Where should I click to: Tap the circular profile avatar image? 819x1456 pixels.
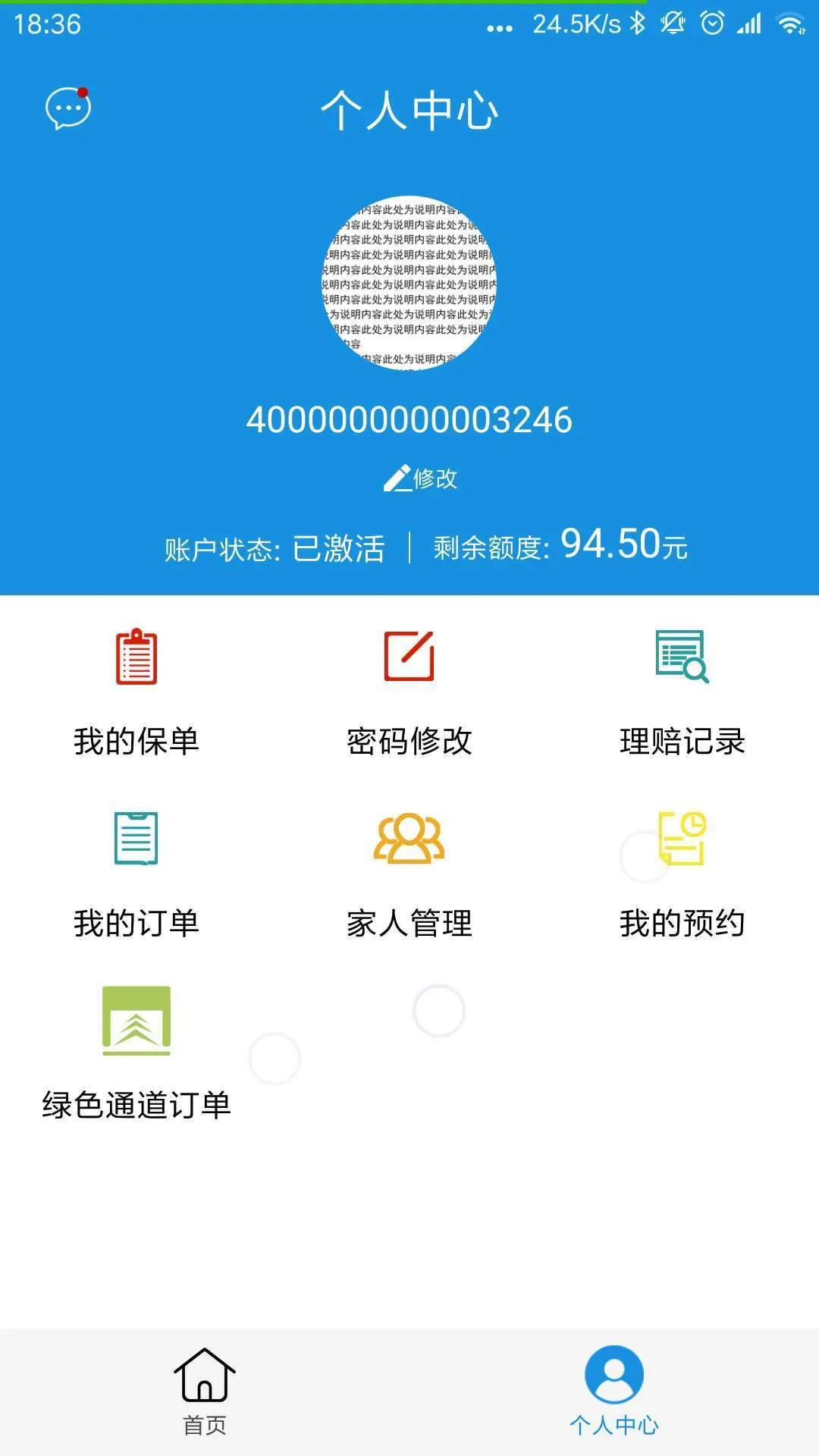click(x=409, y=284)
